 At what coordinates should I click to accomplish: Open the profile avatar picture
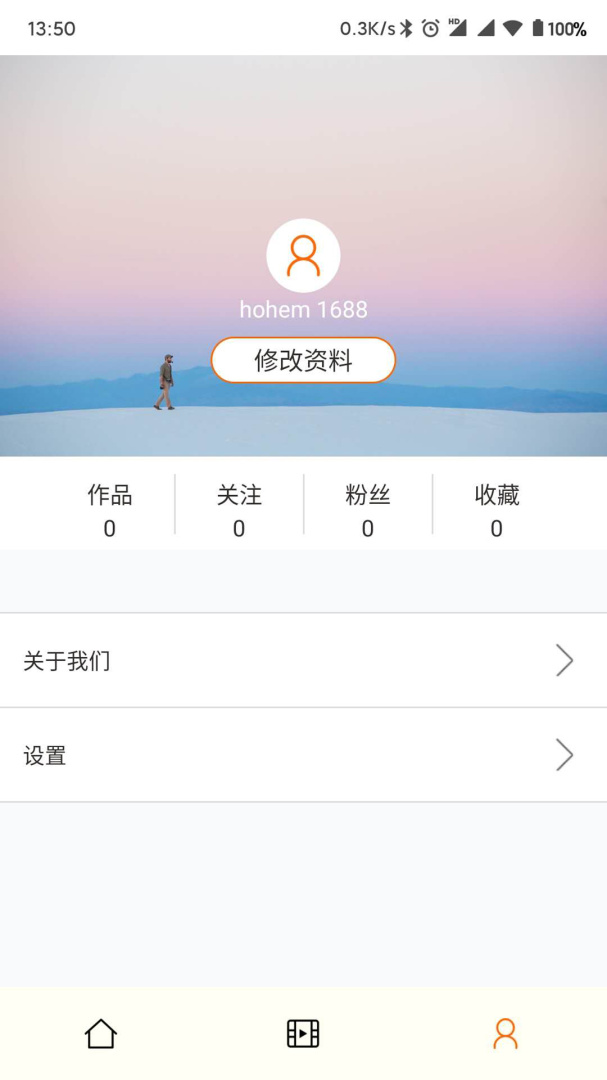point(303,256)
